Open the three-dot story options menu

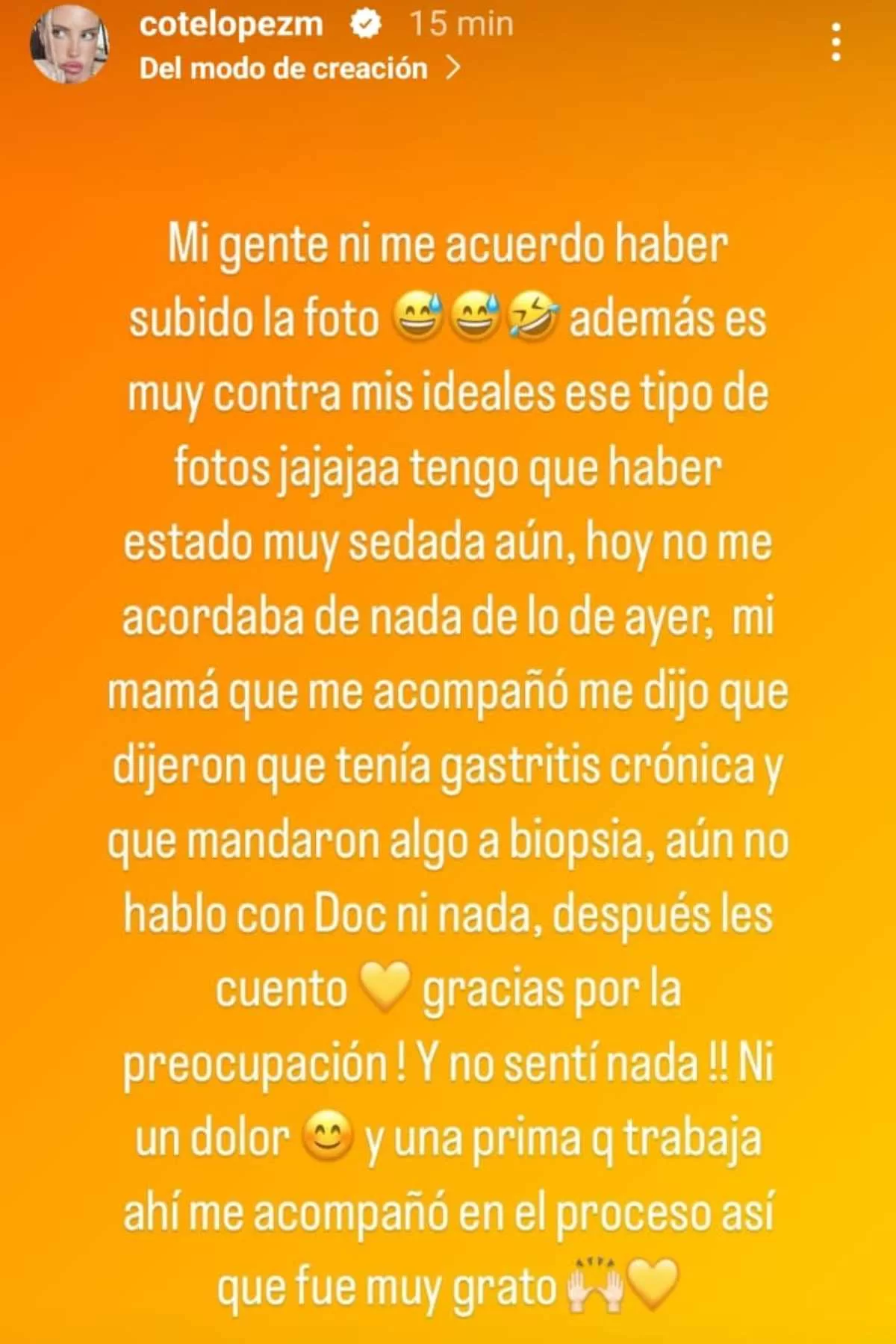(836, 42)
